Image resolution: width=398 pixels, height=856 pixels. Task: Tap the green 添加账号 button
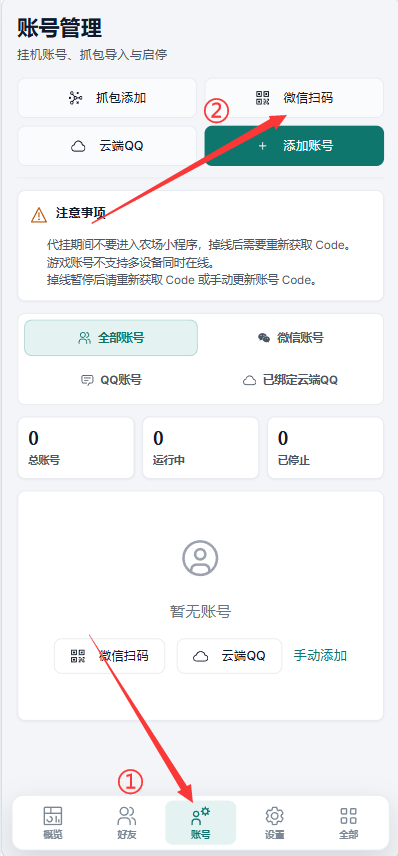(x=294, y=146)
